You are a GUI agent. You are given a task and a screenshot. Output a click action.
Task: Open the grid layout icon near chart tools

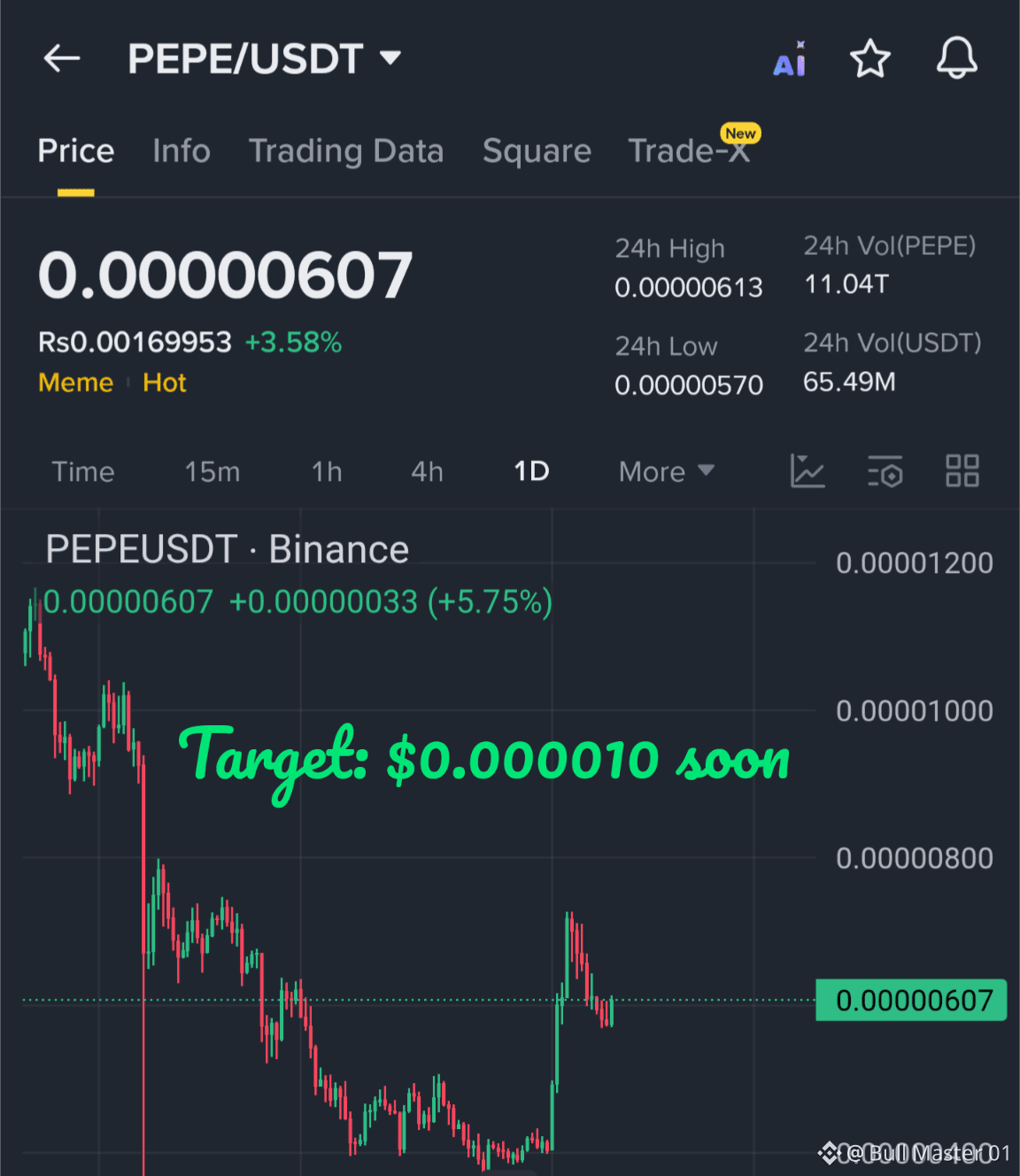click(962, 472)
